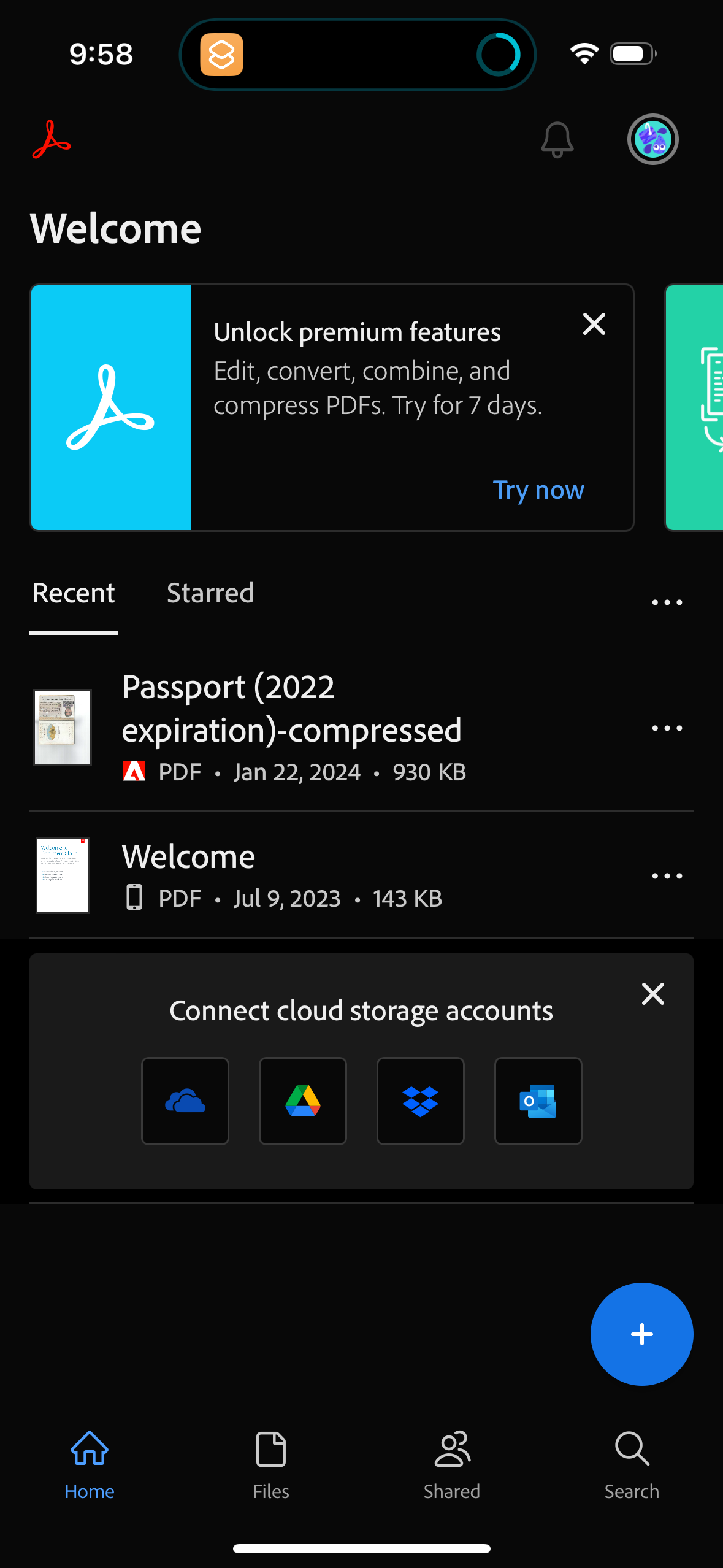Open the recent files overflow menu
The width and height of the screenshot is (723, 1568).
[666, 602]
